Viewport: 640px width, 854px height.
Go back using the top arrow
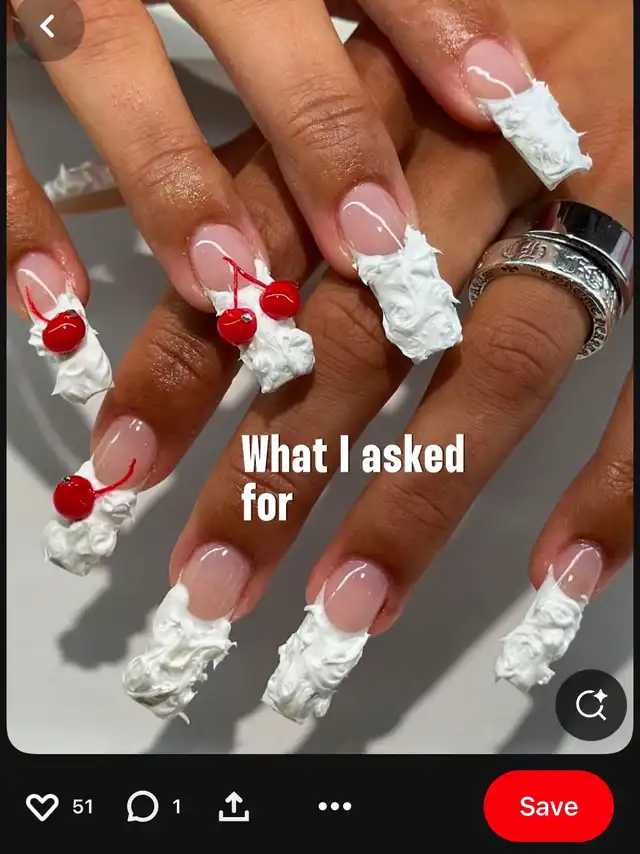click(46, 27)
